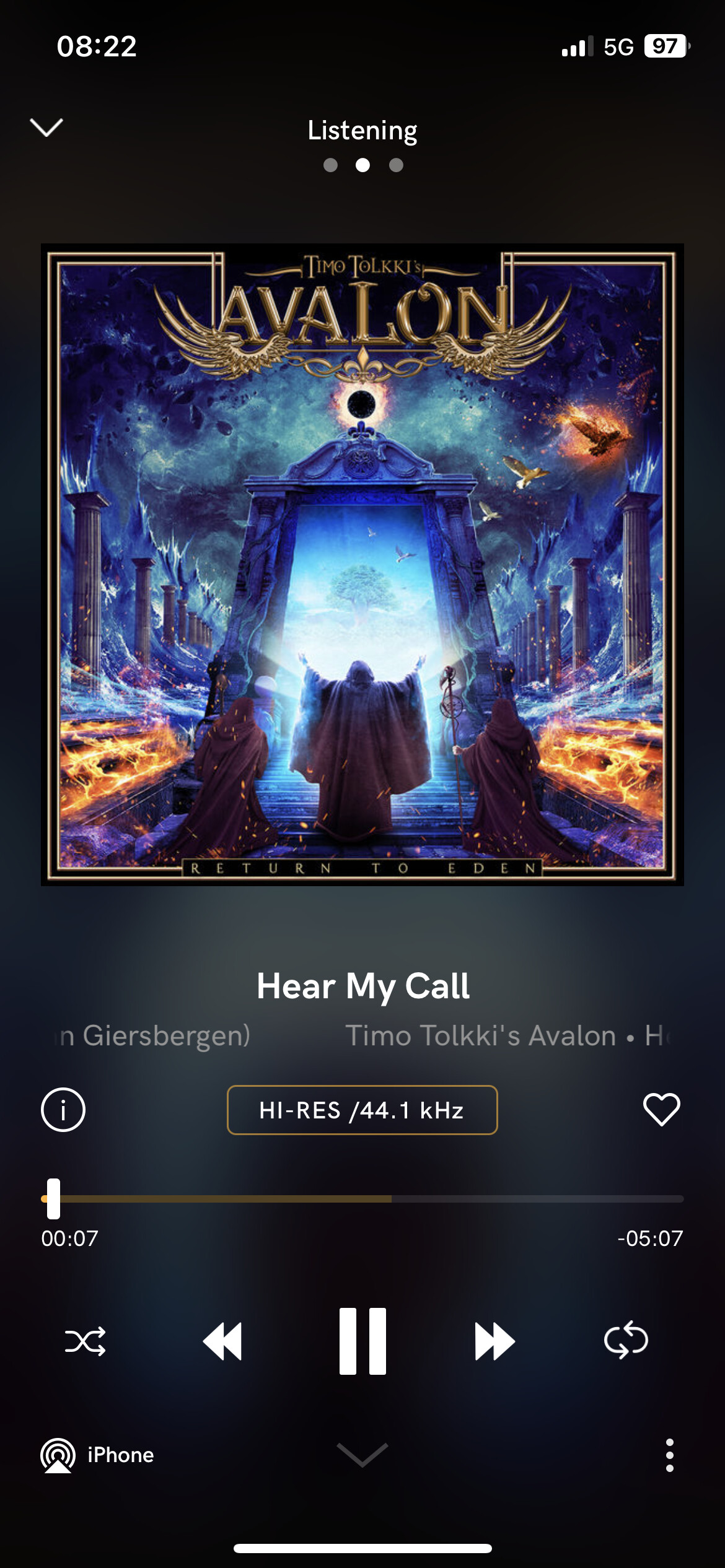725x1568 pixels.
Task: Toggle shuffle playback
Action: pyautogui.click(x=86, y=1341)
